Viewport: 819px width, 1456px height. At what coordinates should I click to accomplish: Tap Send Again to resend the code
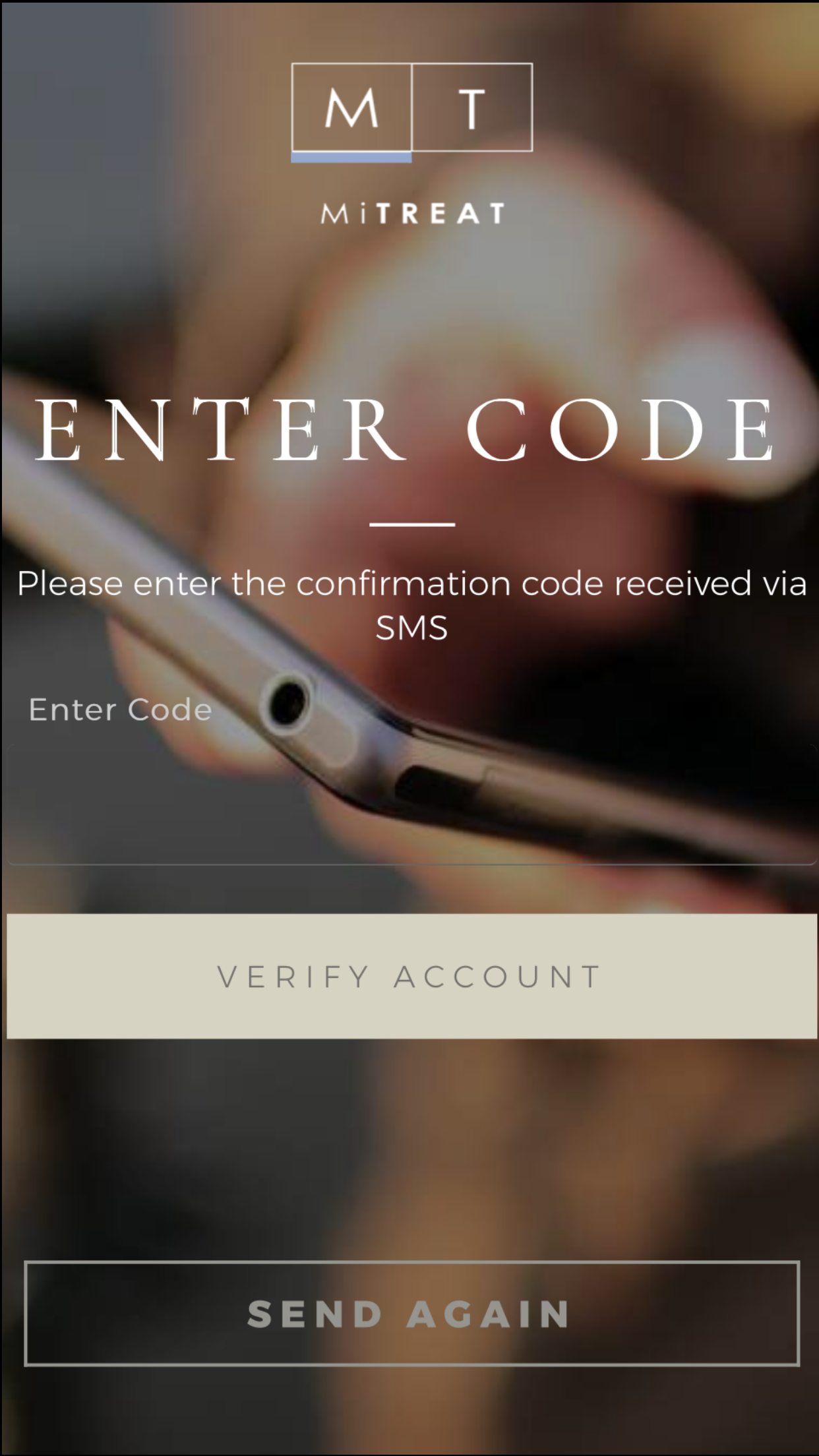(411, 1314)
